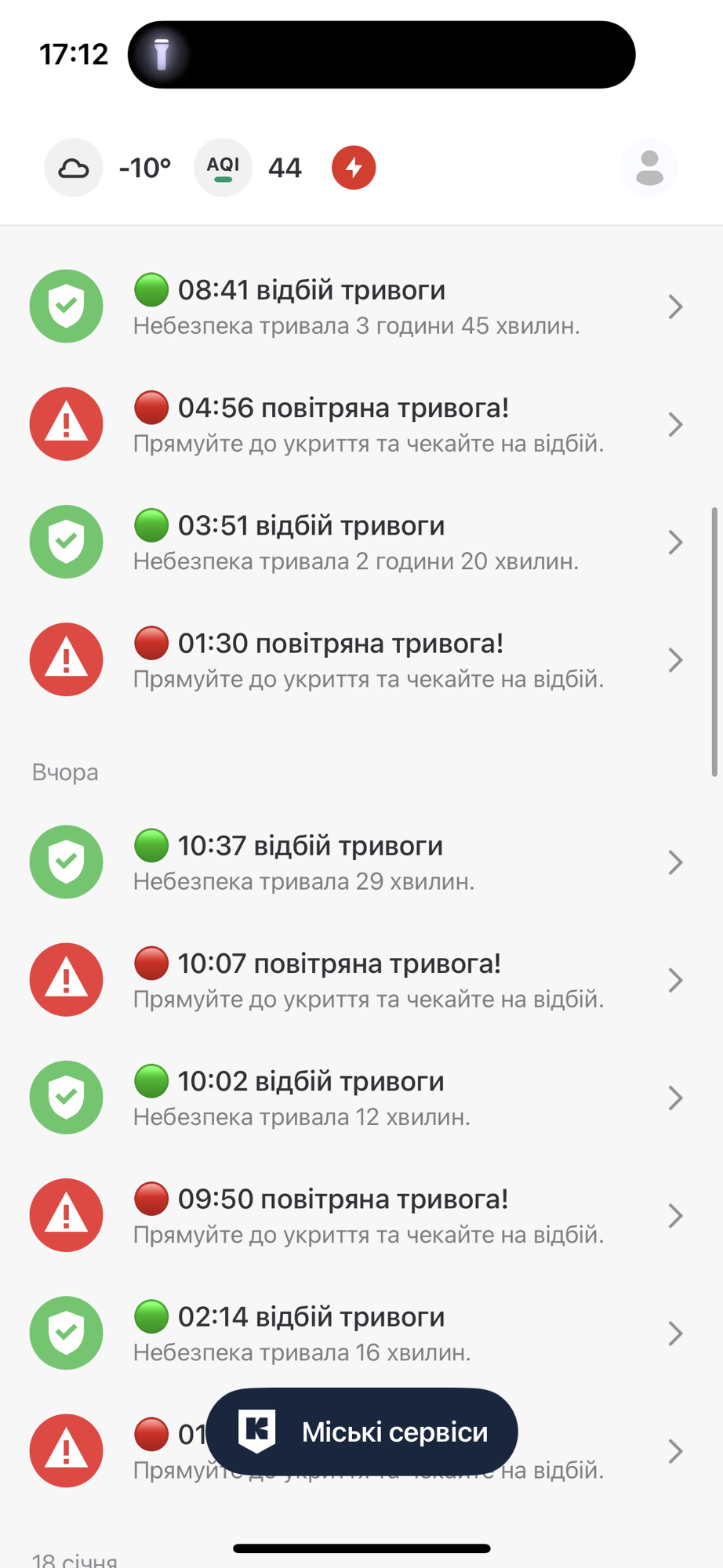Open the 10:37 відбій тривоги entry

[361, 862]
